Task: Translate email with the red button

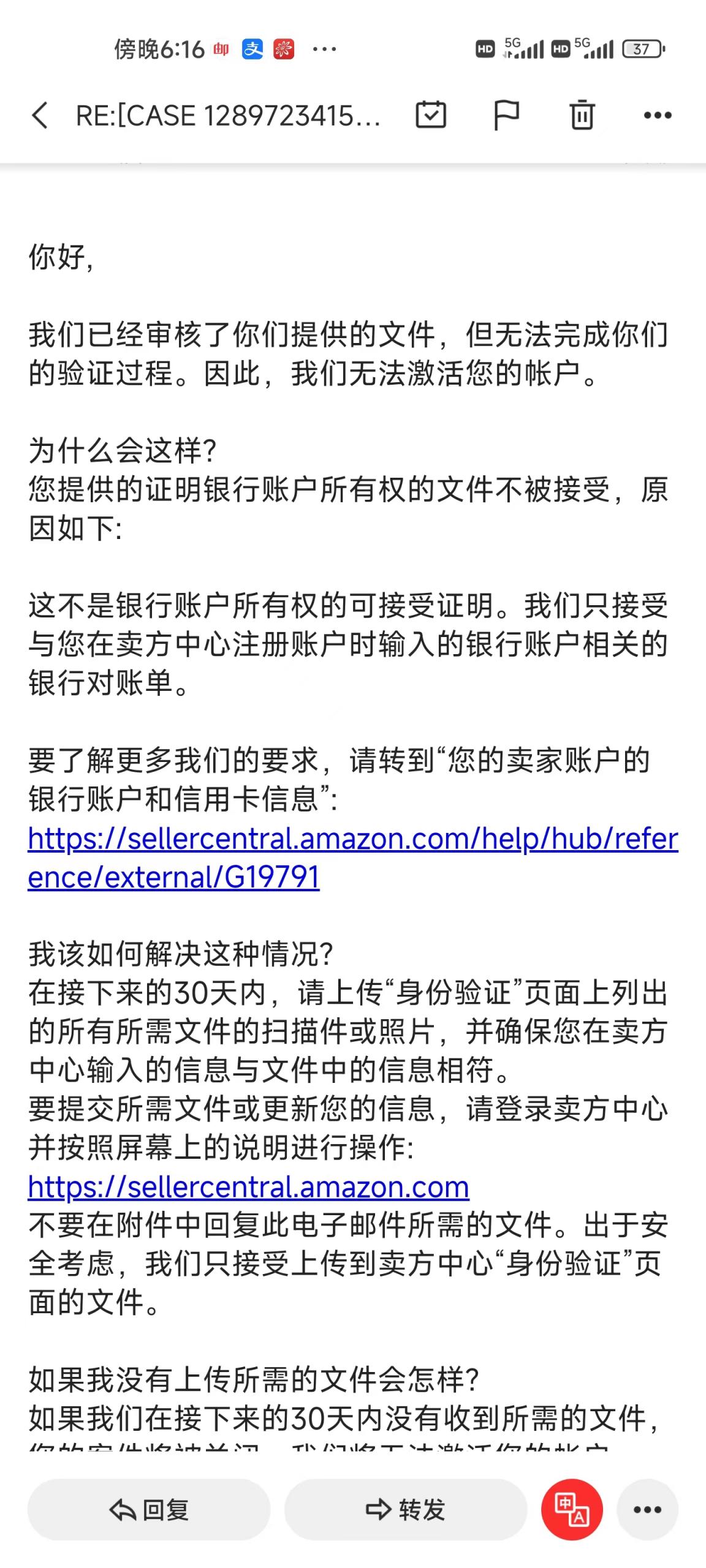Action: pyautogui.click(x=572, y=1509)
